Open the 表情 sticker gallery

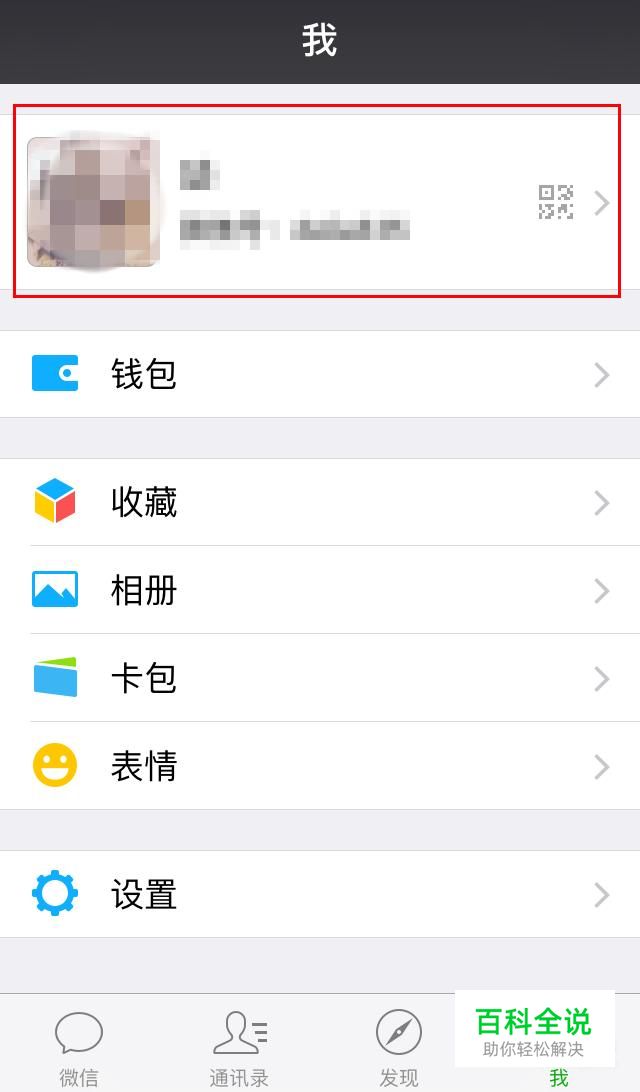pos(320,766)
